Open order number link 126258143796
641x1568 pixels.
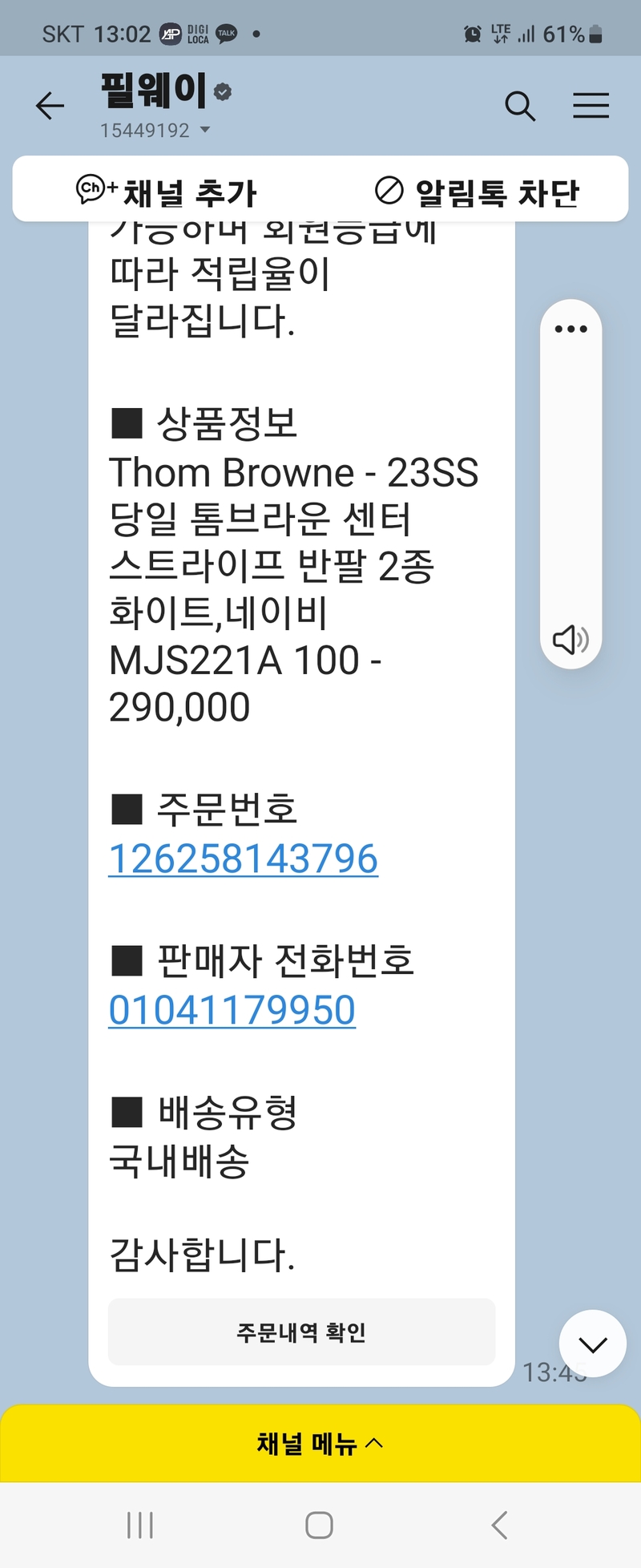244,859
